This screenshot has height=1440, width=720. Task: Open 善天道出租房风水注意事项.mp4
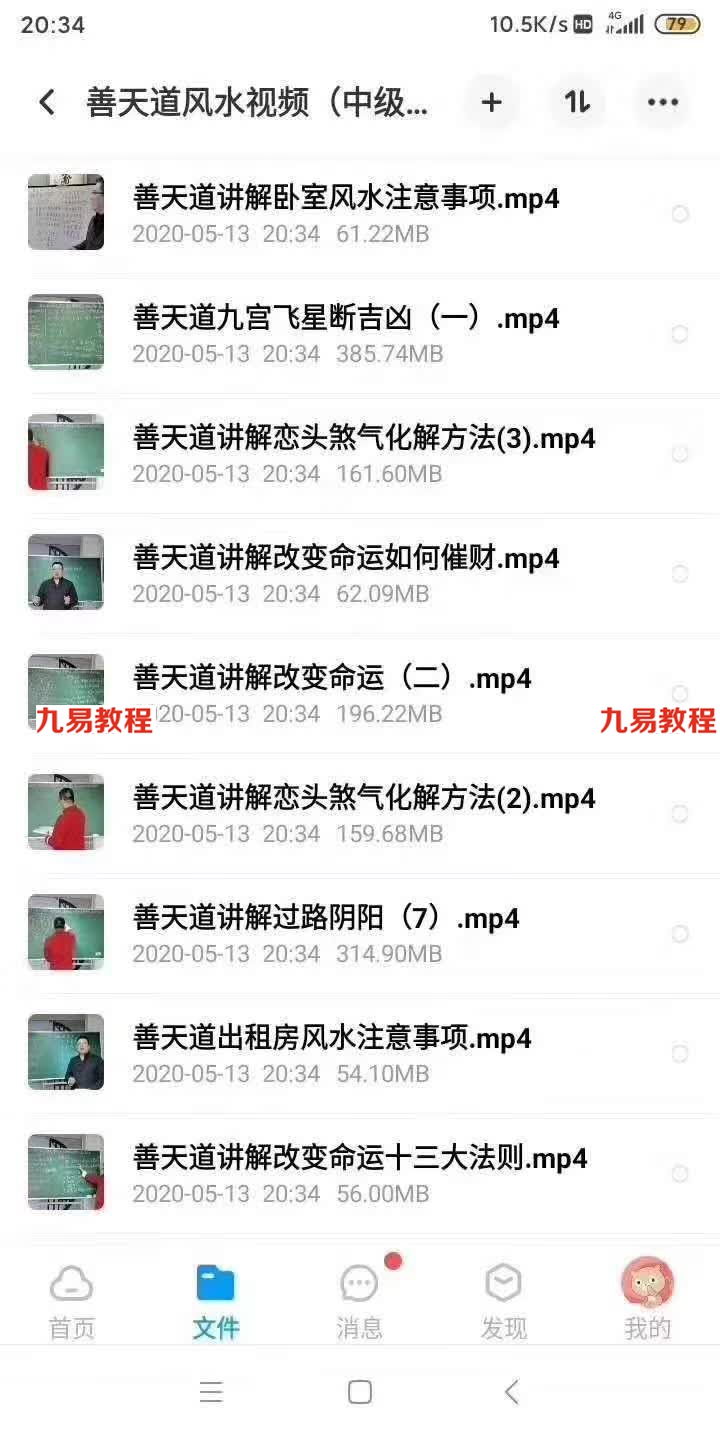360,1054
